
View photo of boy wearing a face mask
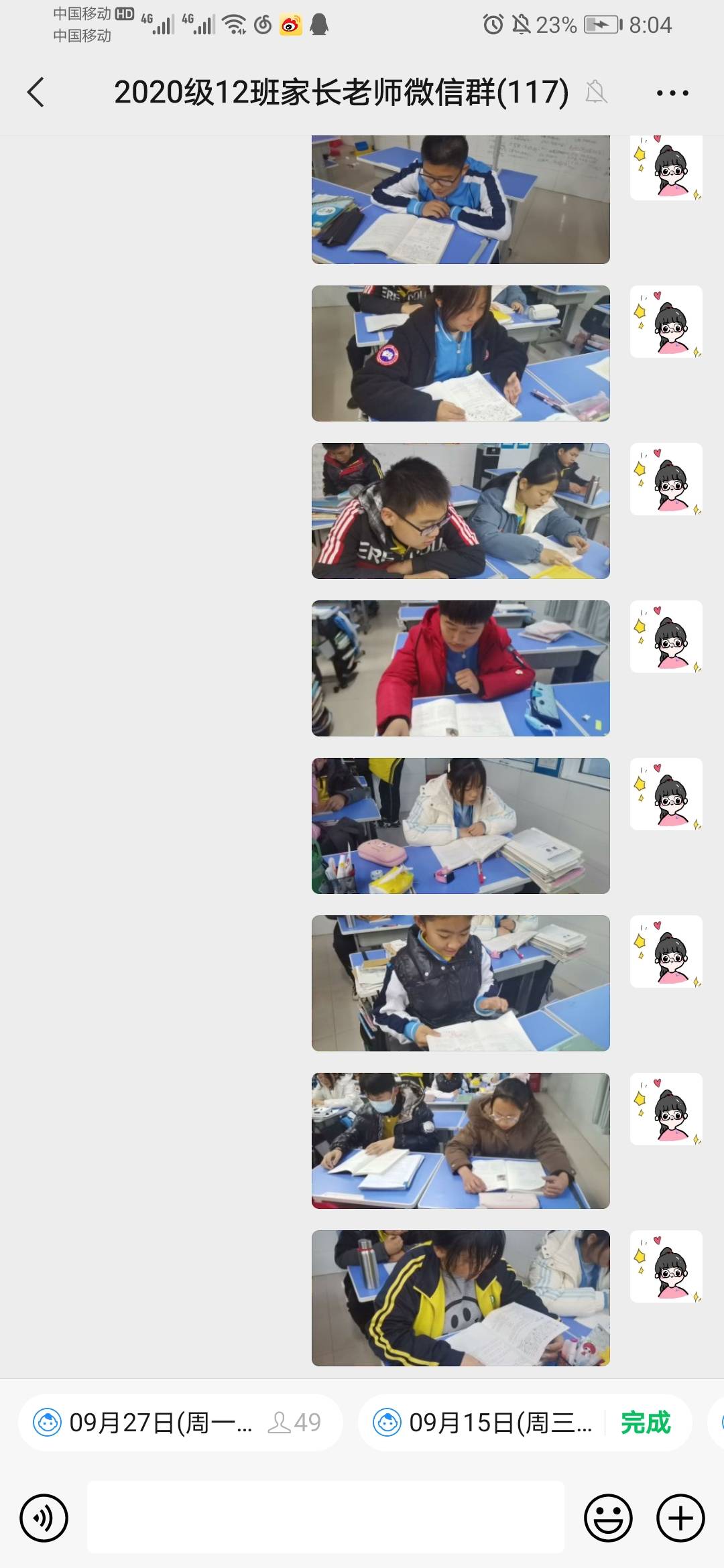(x=461, y=1140)
